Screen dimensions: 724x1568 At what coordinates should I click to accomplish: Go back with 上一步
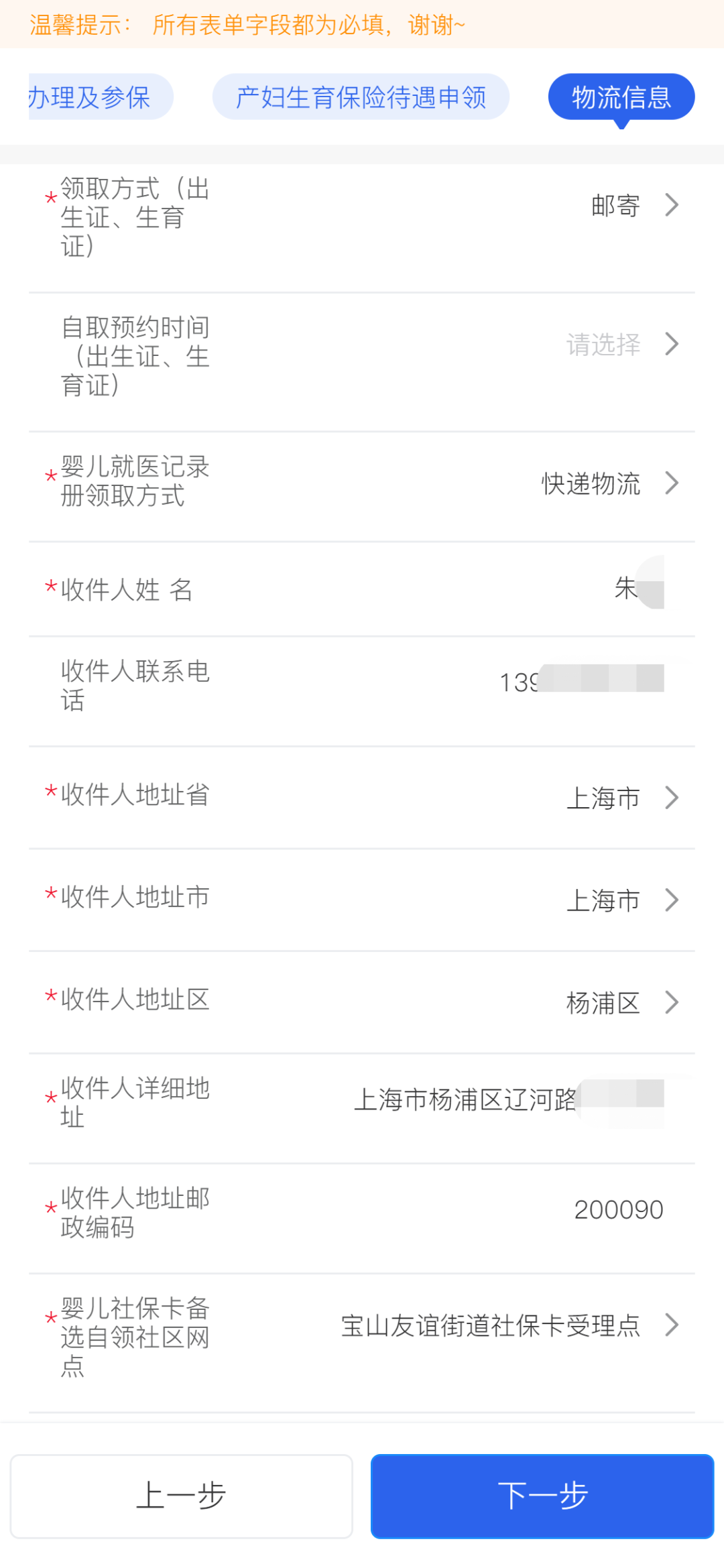click(181, 1496)
